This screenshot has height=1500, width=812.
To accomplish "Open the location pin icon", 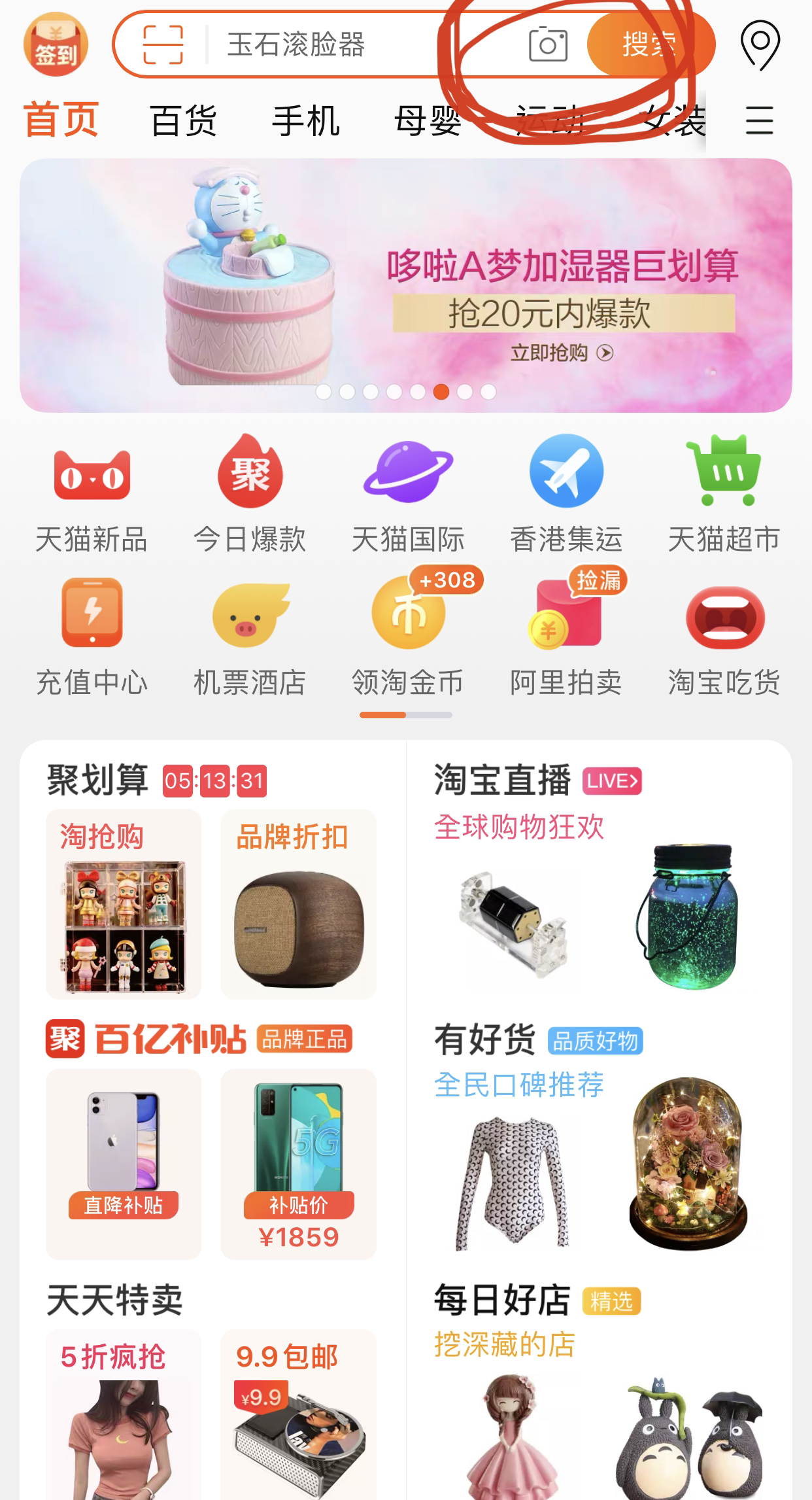I will (760, 44).
